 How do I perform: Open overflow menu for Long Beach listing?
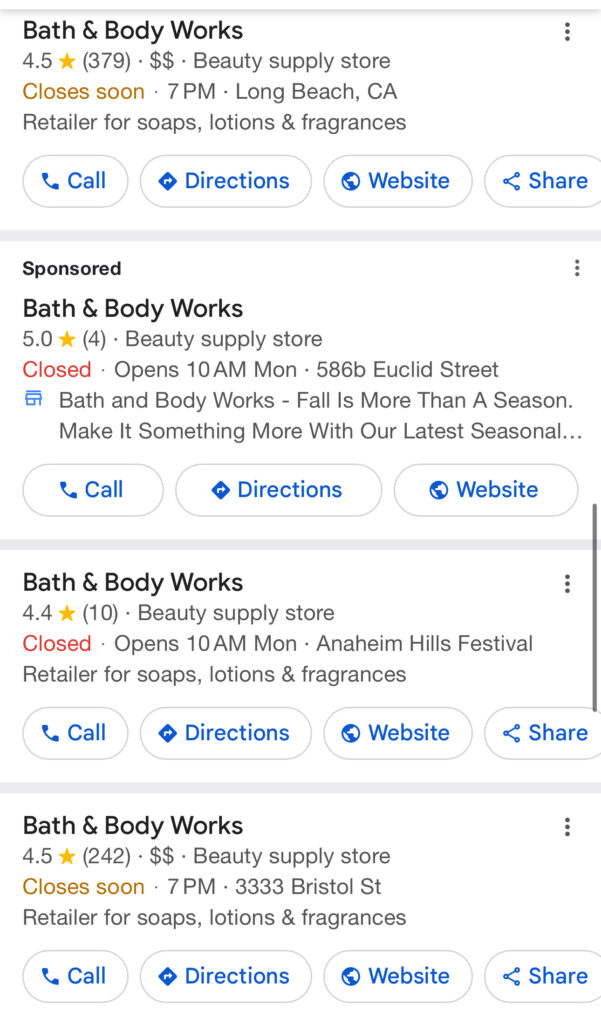pyautogui.click(x=567, y=32)
